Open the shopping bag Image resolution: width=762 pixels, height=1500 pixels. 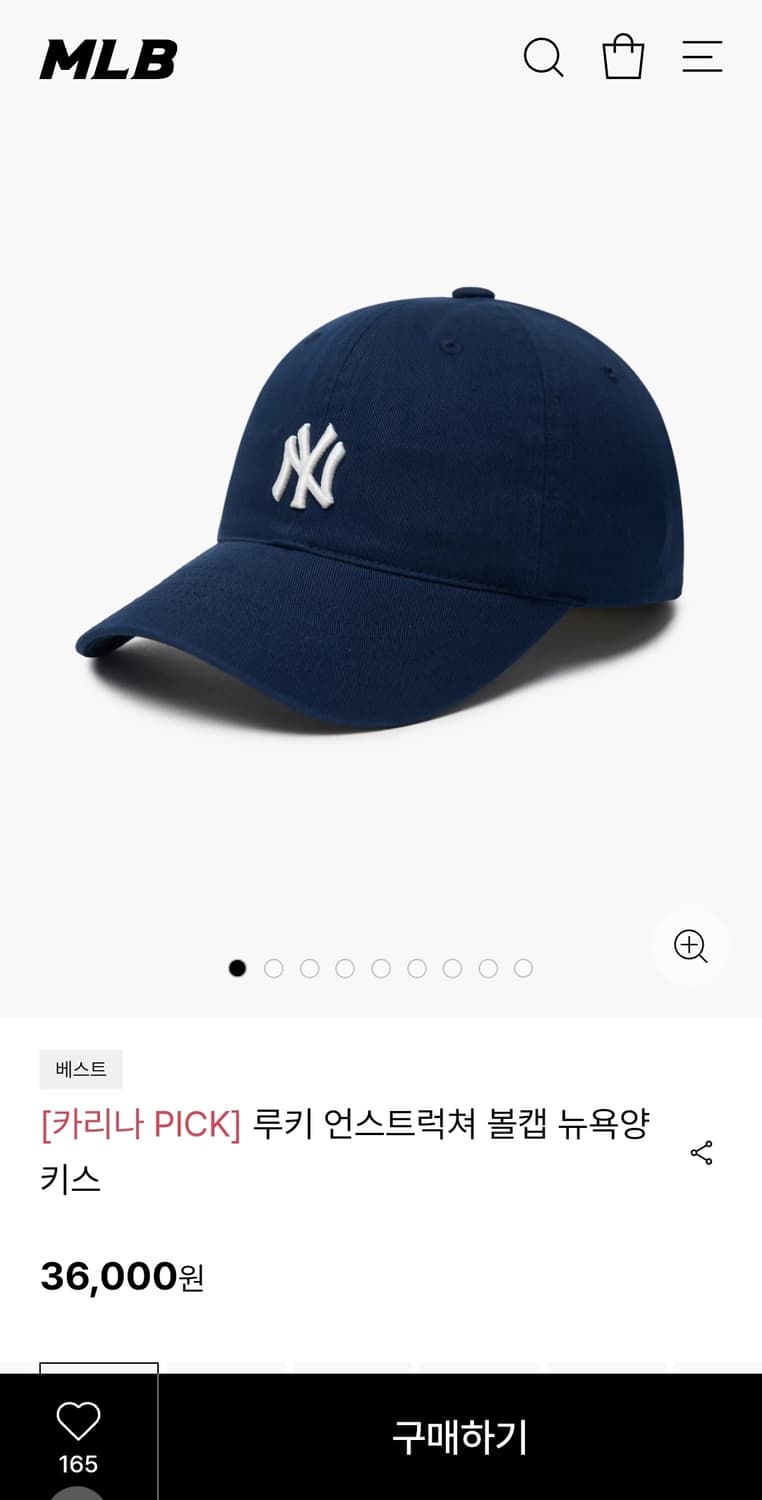(623, 57)
